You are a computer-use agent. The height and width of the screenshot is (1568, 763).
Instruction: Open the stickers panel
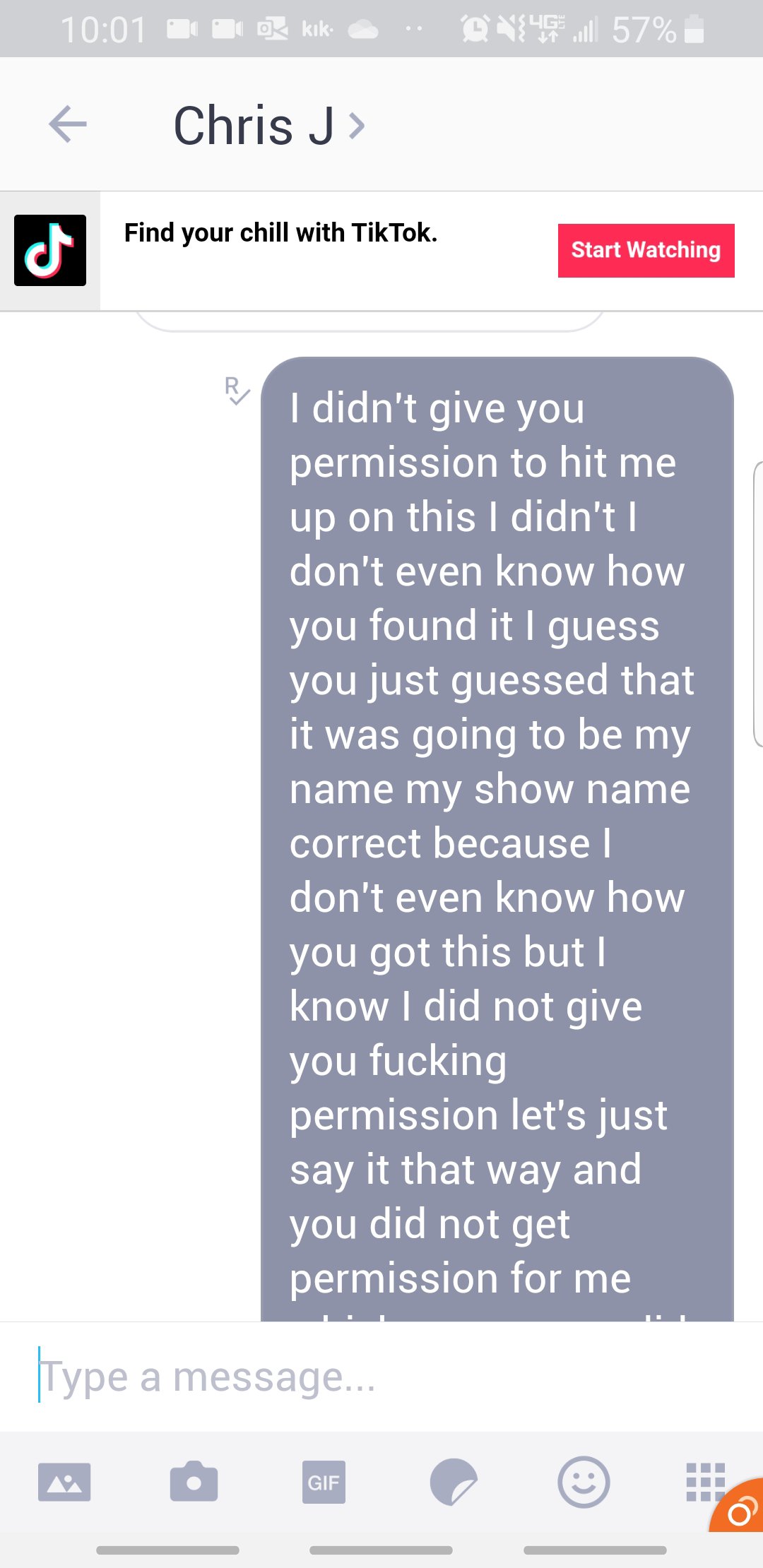pos(454,1482)
